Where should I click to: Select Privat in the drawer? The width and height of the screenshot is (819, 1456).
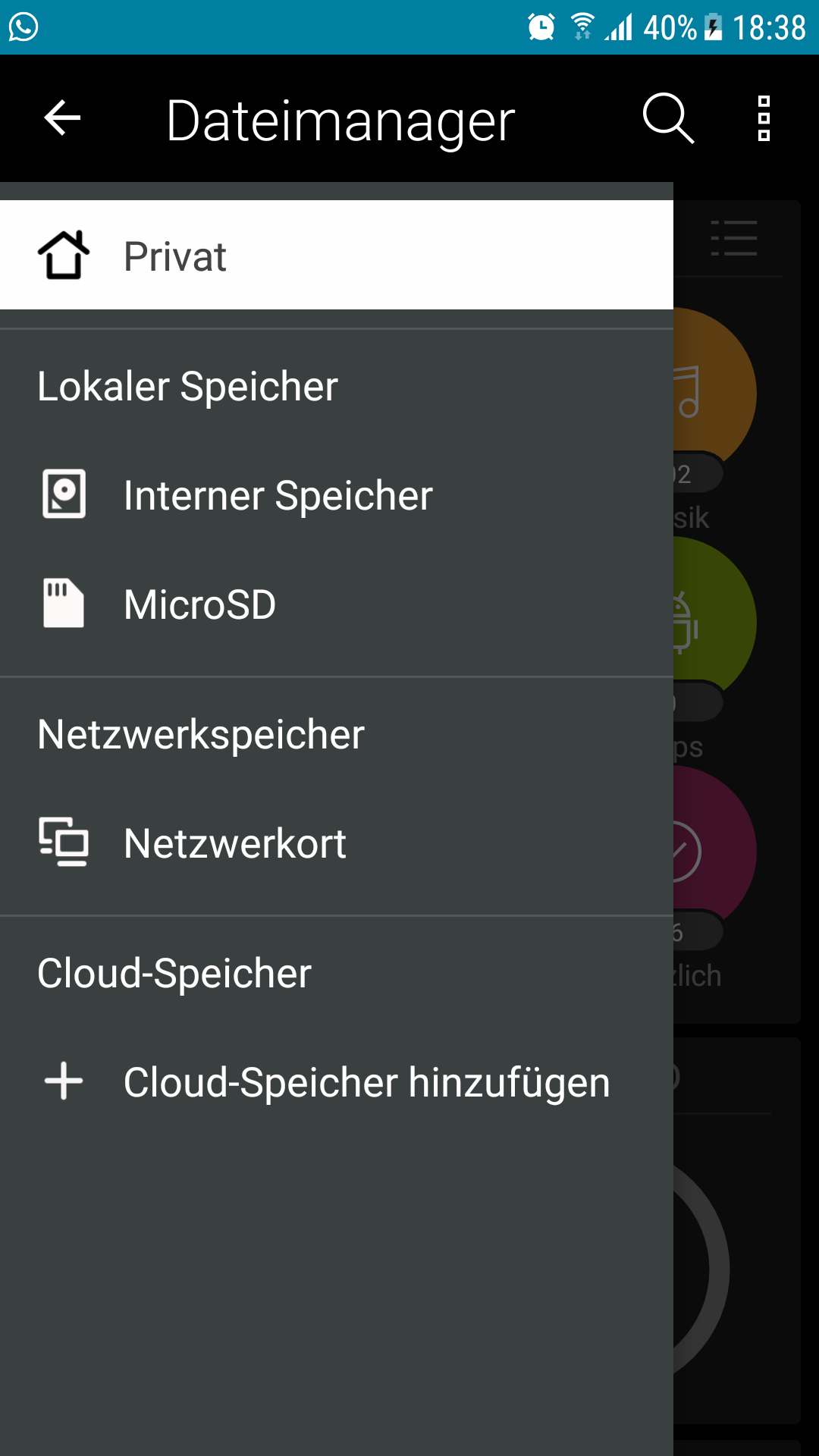coord(337,255)
